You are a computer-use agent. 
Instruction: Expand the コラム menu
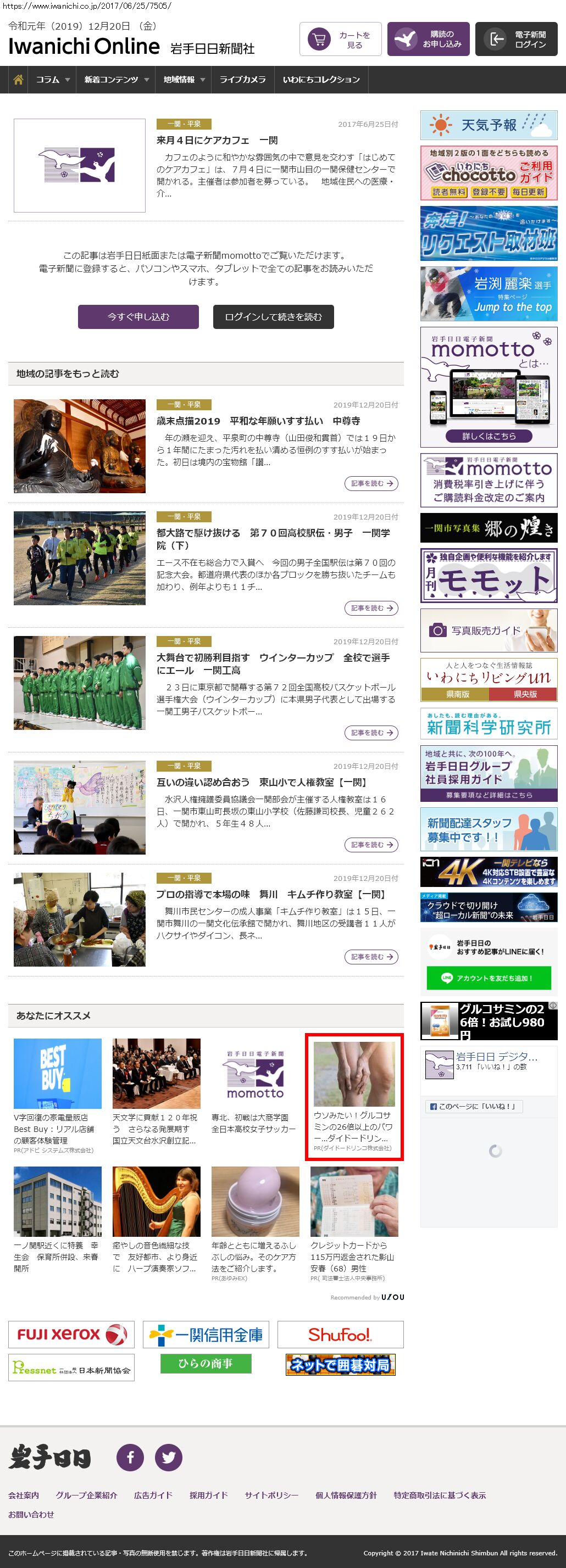[x=52, y=80]
